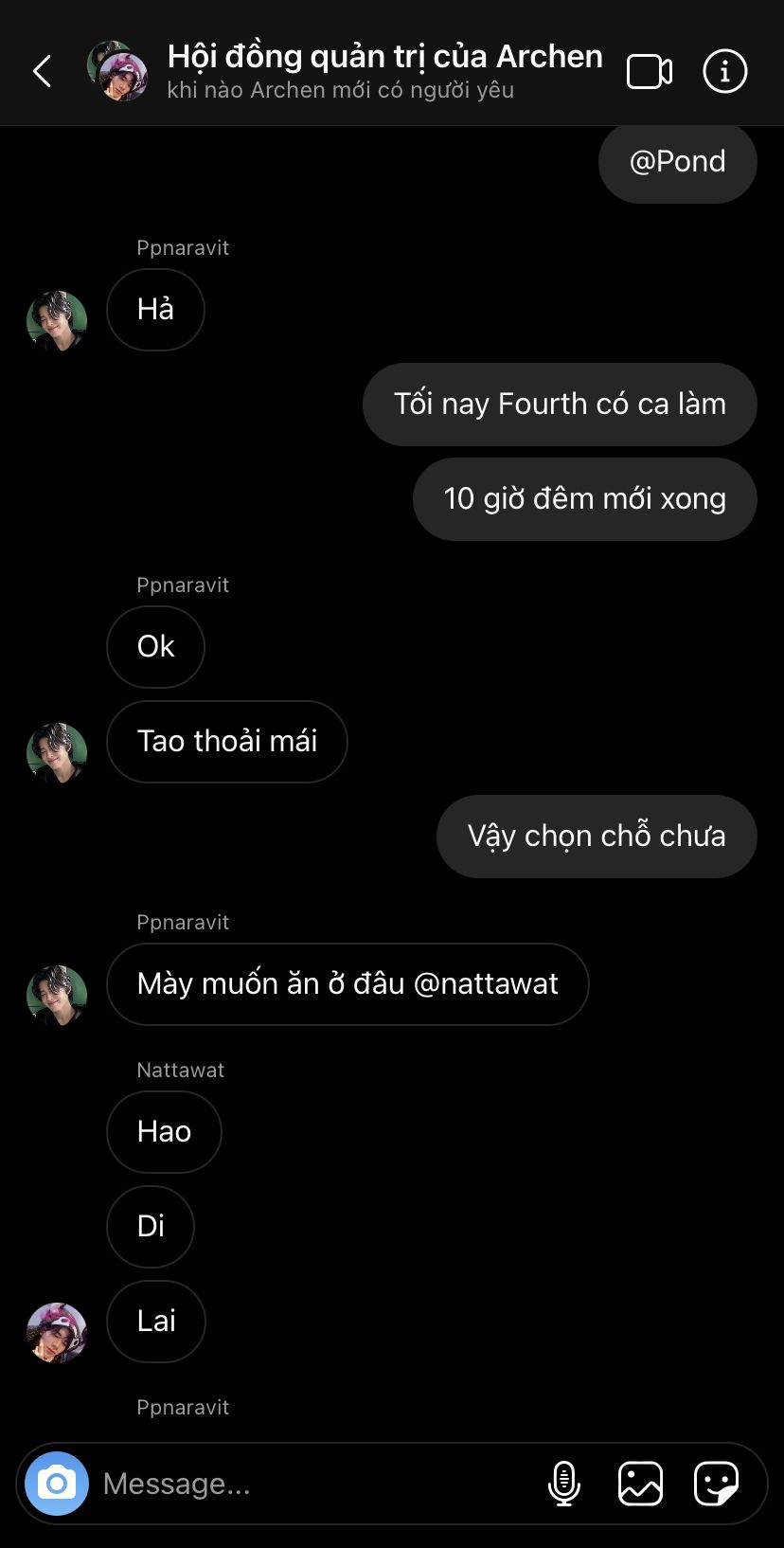This screenshot has height=1548, width=784.
Task: Open Ppnaravit's avatar next to "Hả"
Action: click(57, 320)
